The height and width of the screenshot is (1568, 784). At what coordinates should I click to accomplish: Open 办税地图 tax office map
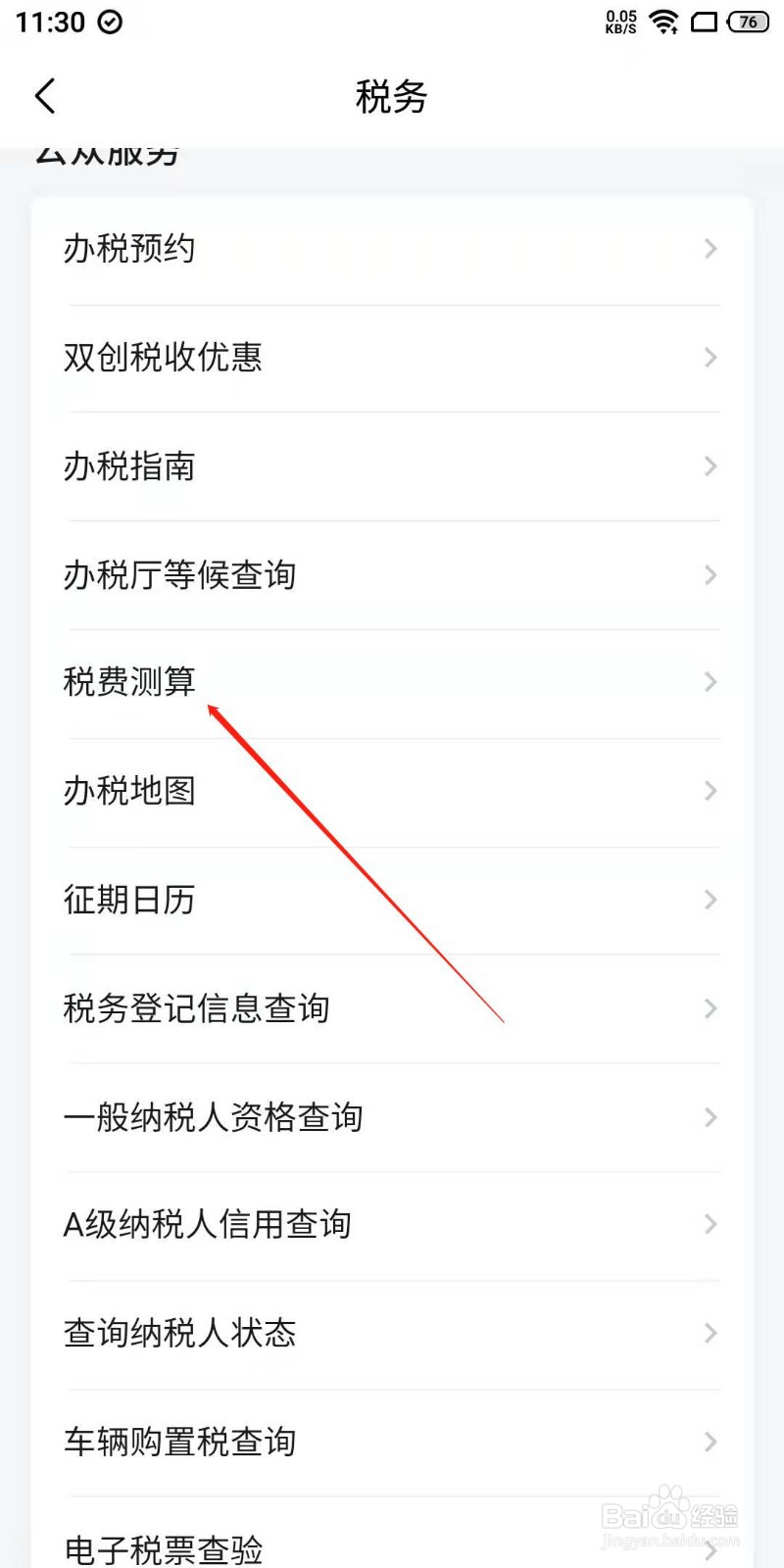click(128, 791)
